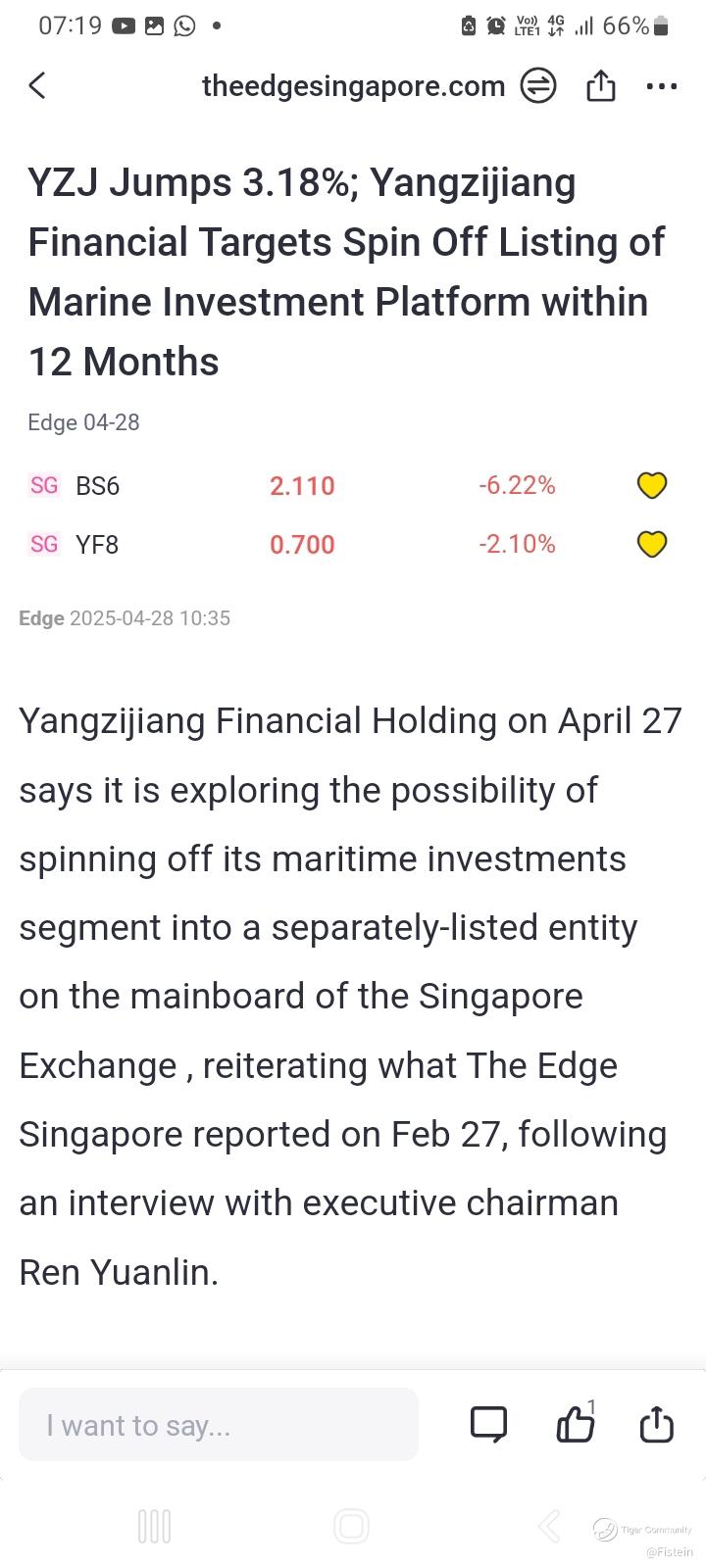Screen dimensions: 706x1568
Task: Toggle the watchlist heart for BS6
Action: (652, 485)
